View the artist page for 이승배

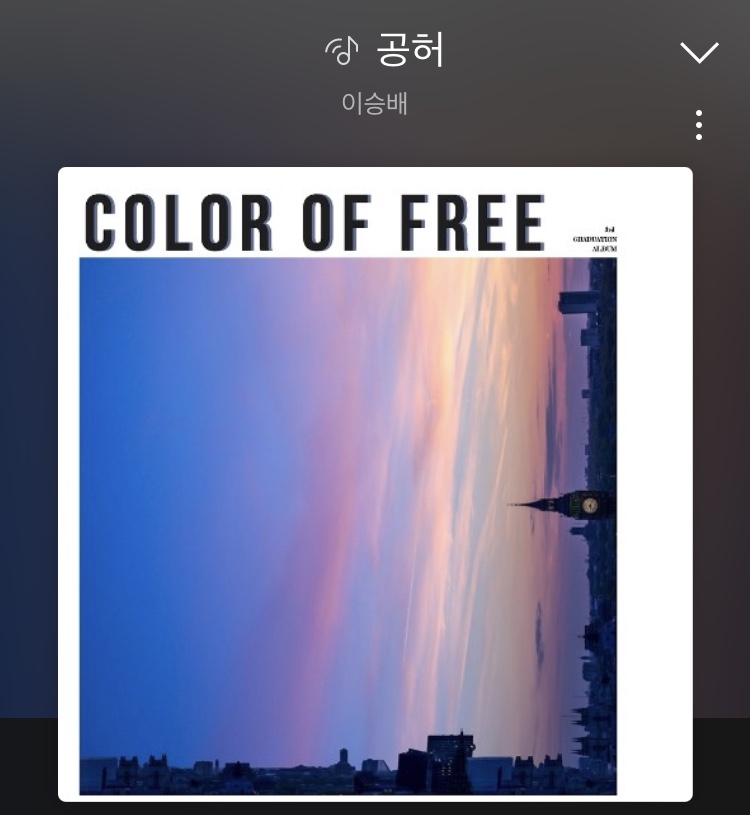(374, 102)
